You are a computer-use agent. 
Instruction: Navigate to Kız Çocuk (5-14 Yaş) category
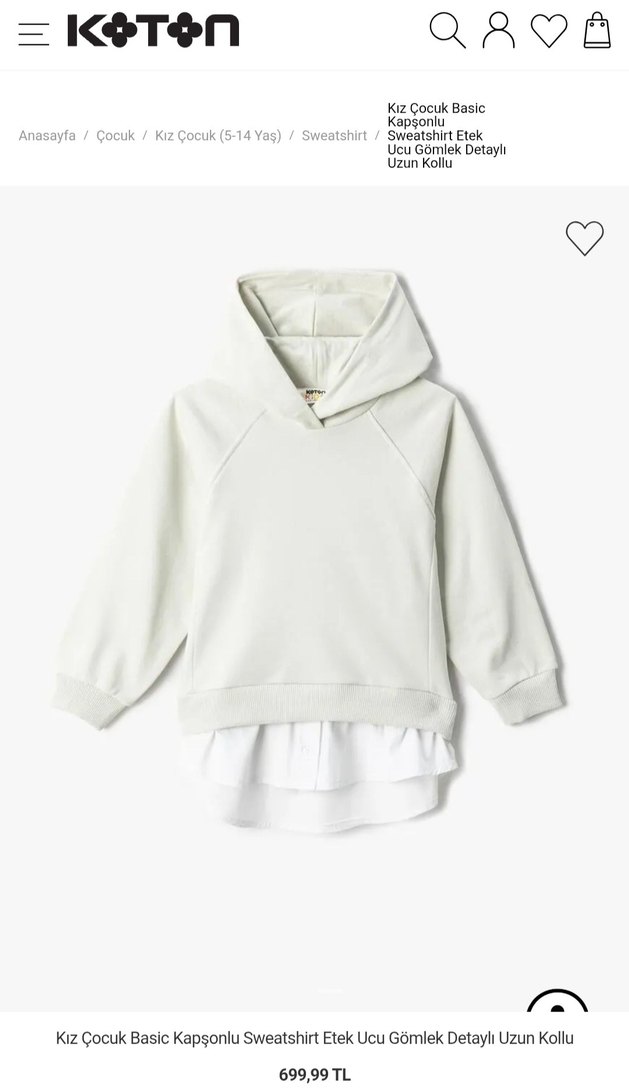coord(218,136)
